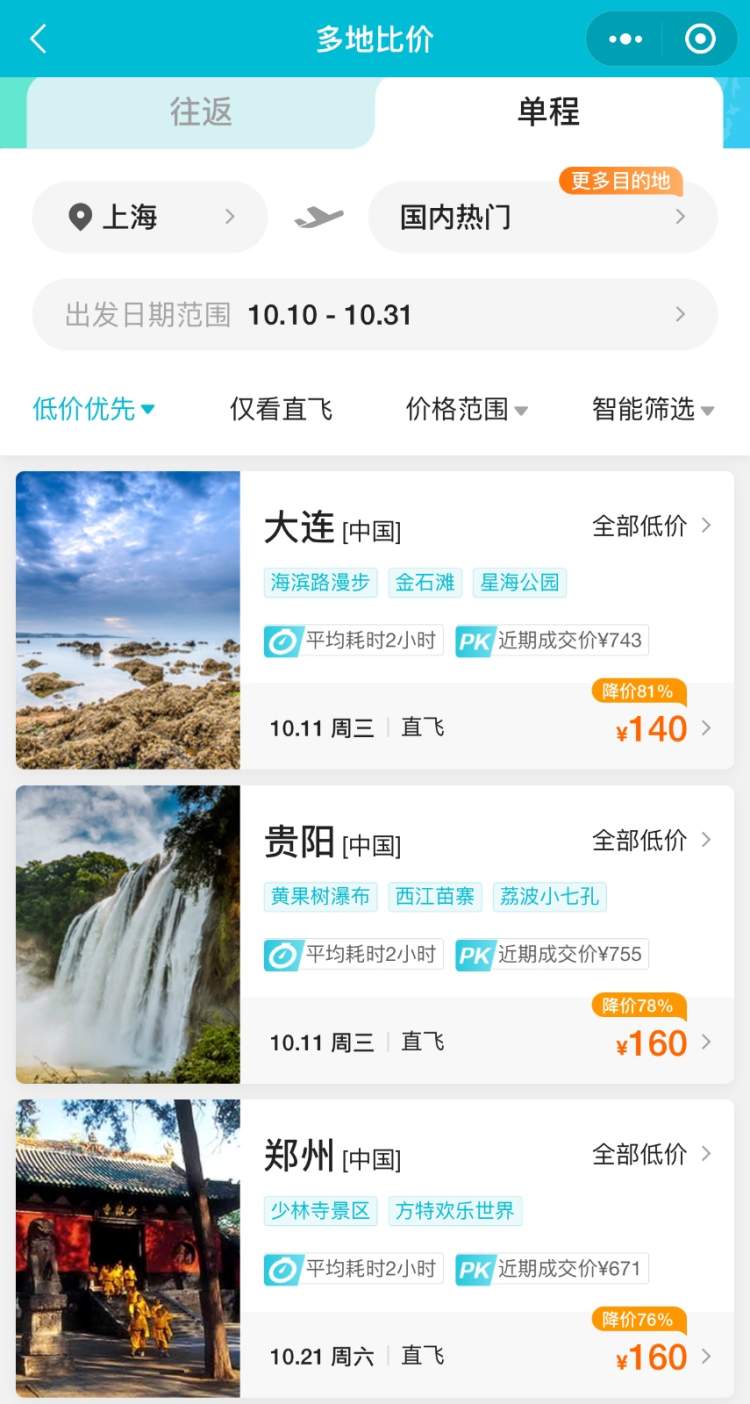This screenshot has width=750, height=1404.
Task: Choose destination 国内热门
Action: (x=542, y=217)
